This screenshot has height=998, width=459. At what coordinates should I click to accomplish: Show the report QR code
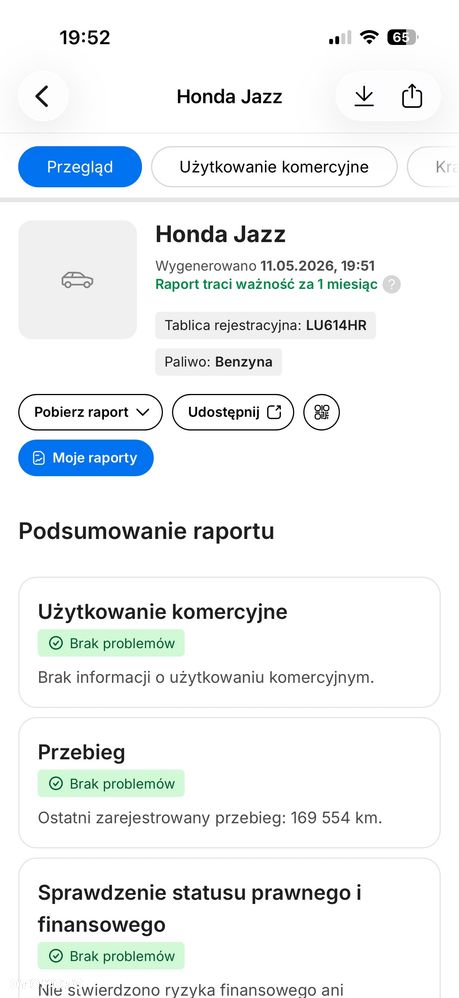(321, 412)
